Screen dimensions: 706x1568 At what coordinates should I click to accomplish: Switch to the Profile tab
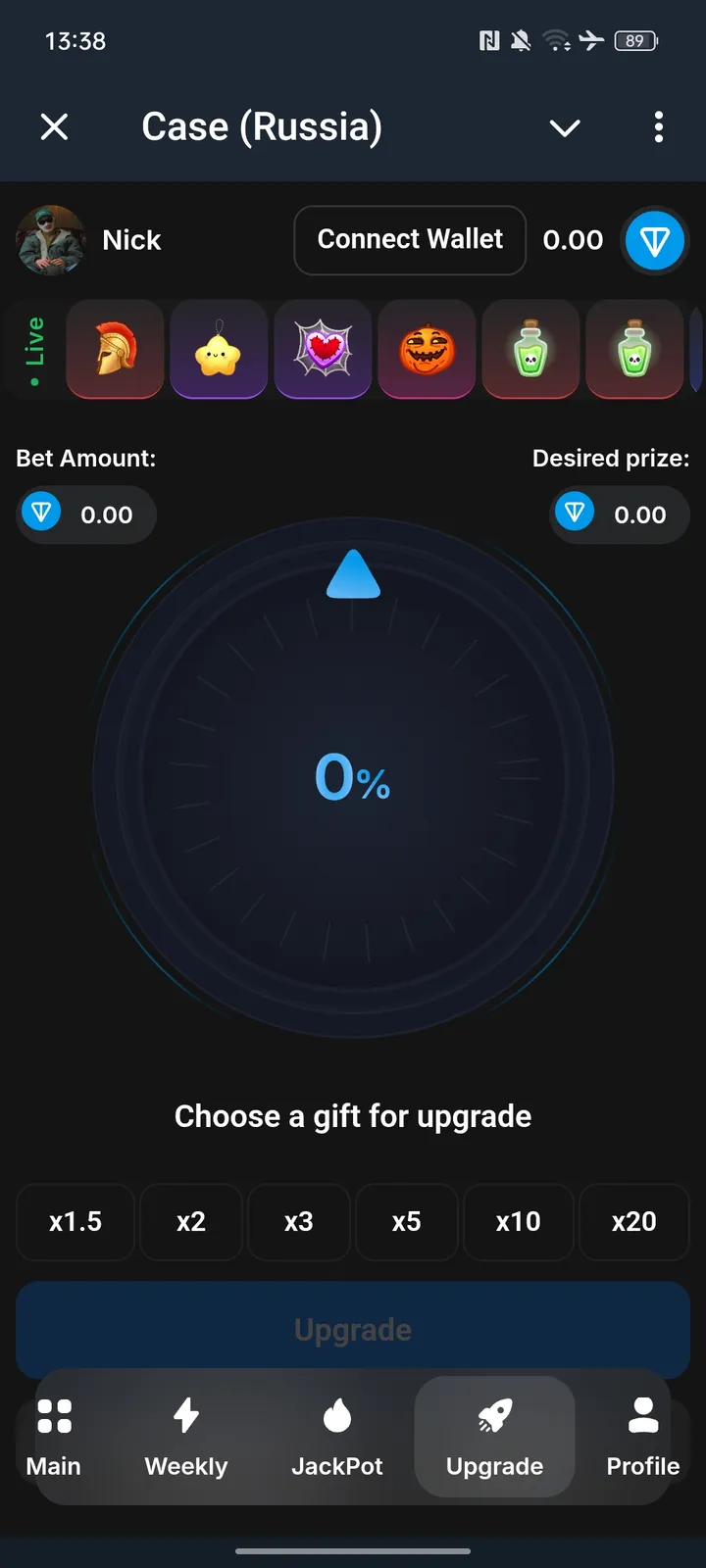tap(642, 1436)
